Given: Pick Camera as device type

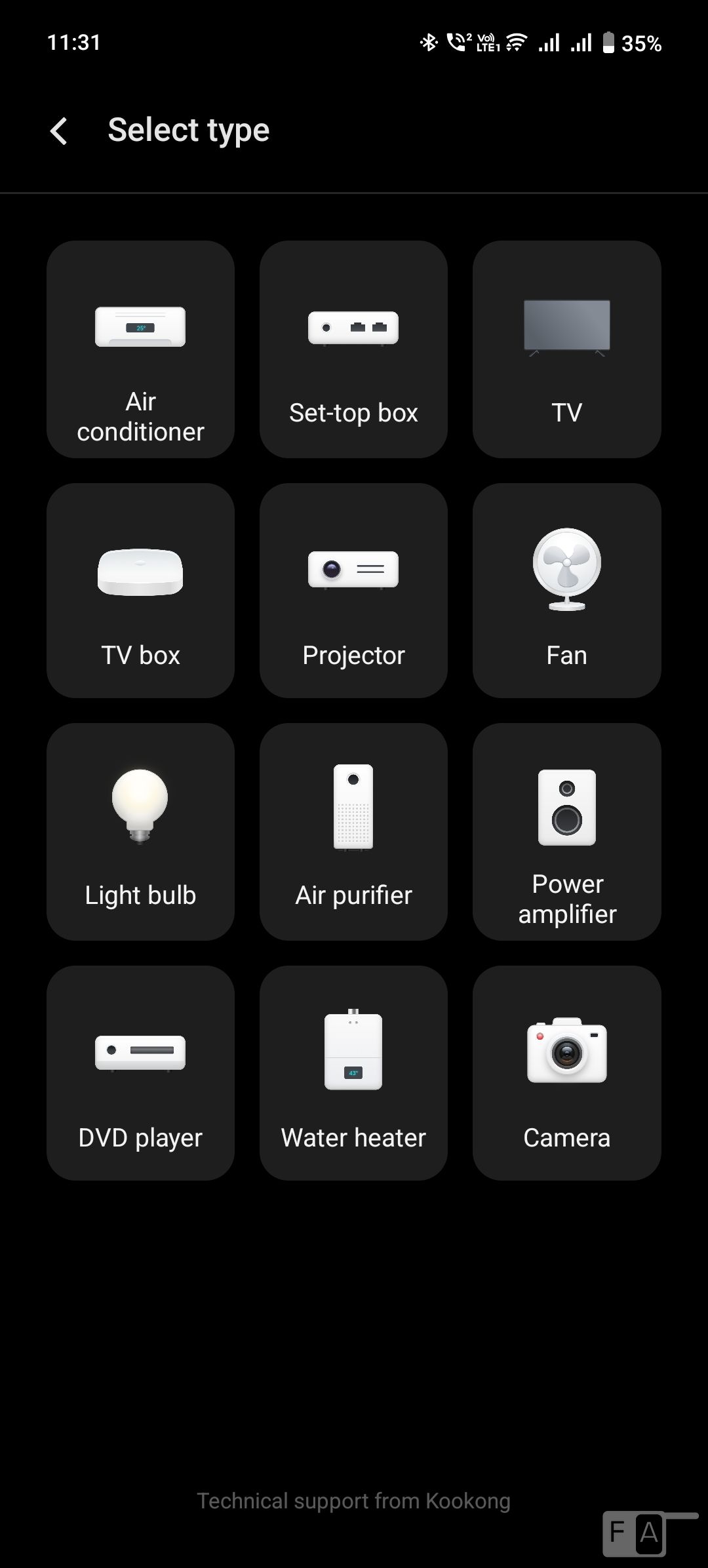Looking at the screenshot, I should pyautogui.click(x=566, y=1072).
